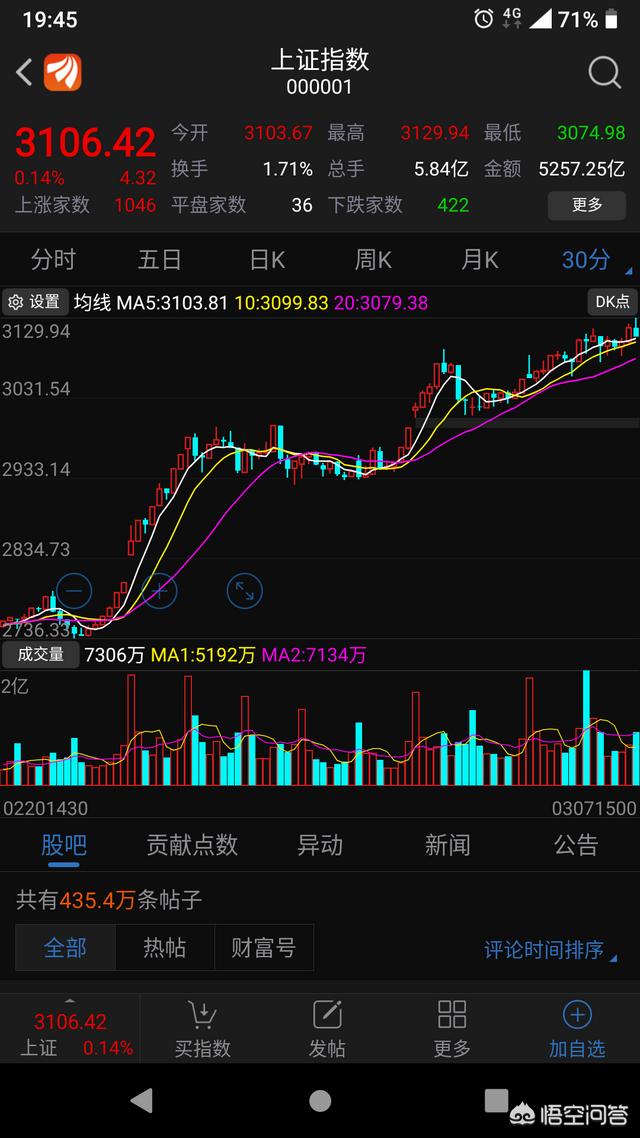Toggle the DK点 indicator
Image resolution: width=640 pixels, height=1138 pixels.
(x=612, y=302)
